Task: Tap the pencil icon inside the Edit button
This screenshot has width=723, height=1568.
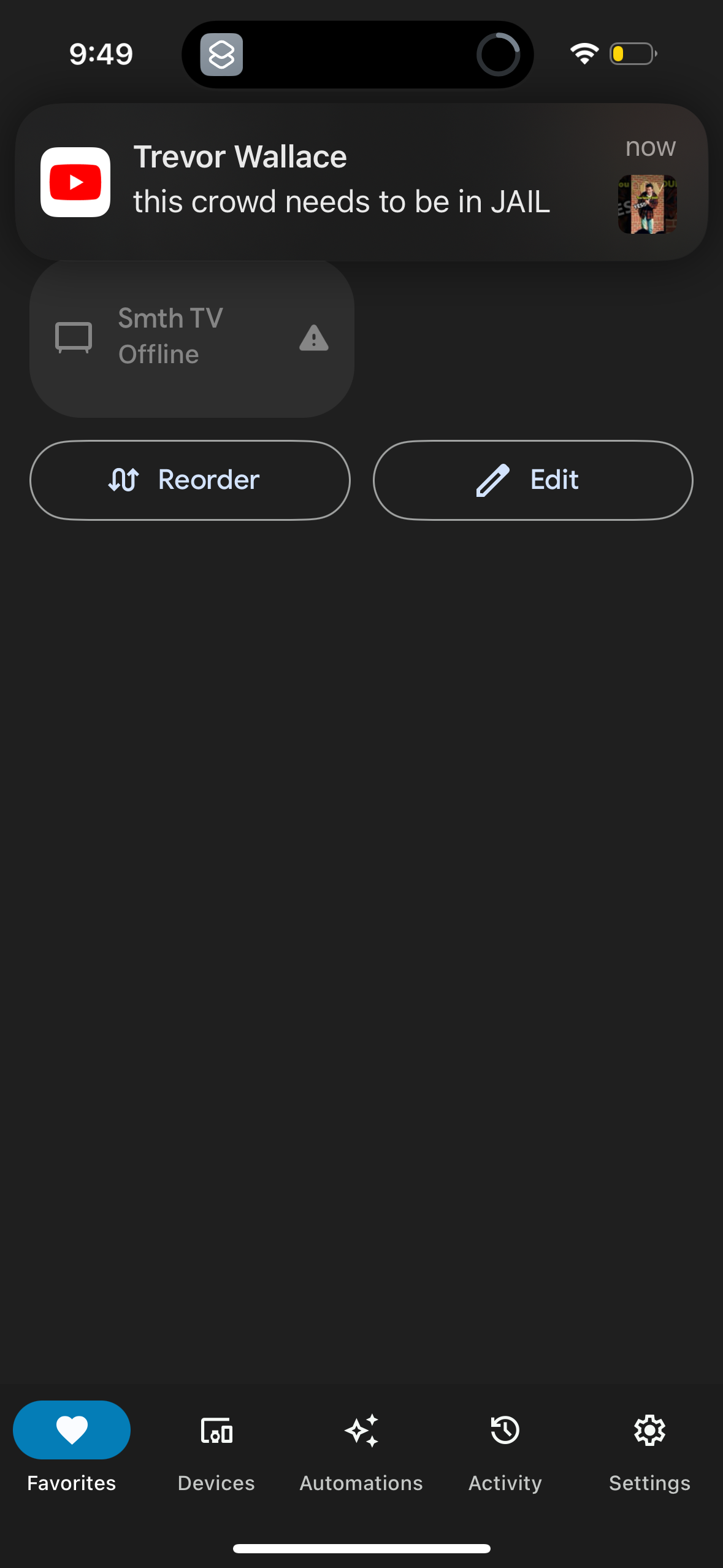Action: 493,480
